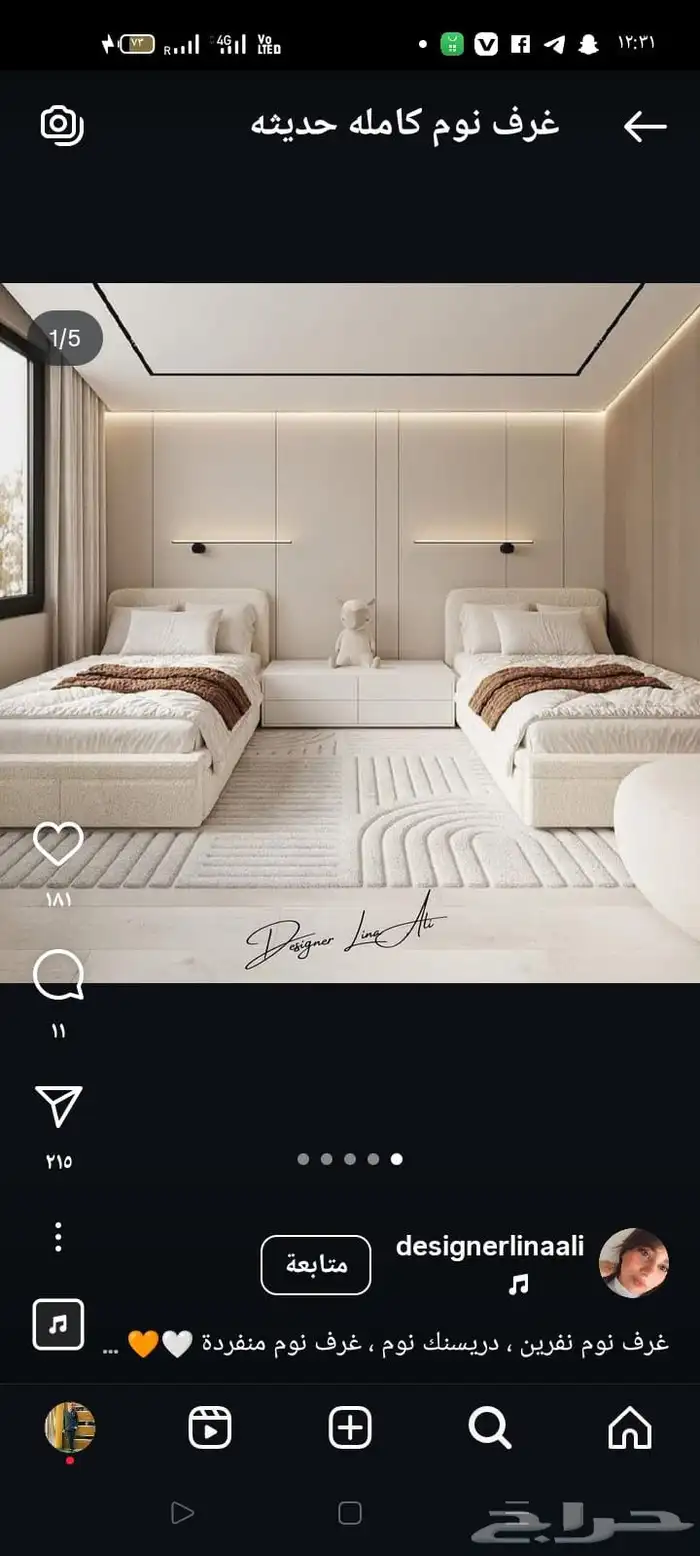Open the Search tab
The height and width of the screenshot is (1556, 700).
pos(490,1427)
